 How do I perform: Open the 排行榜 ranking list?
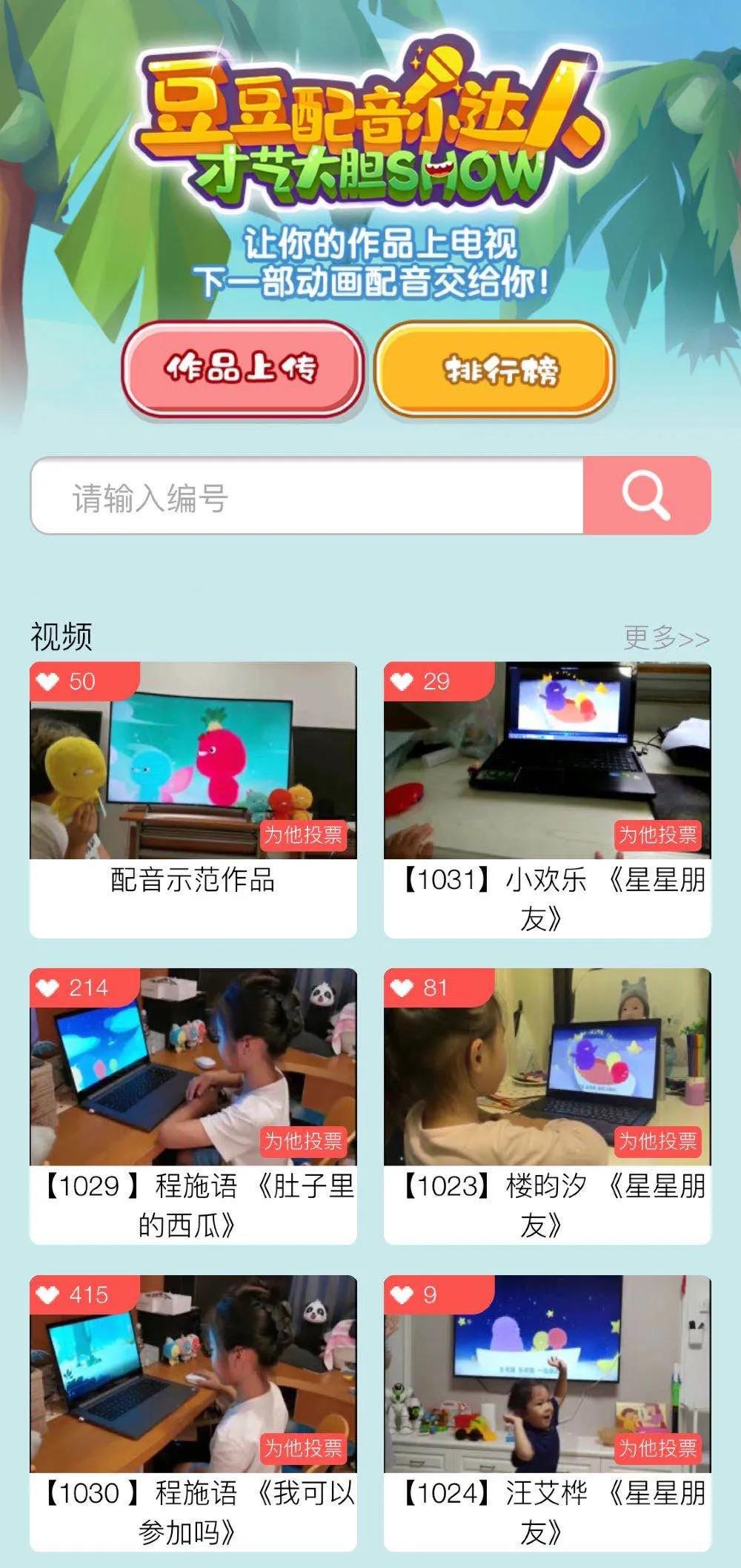coord(495,368)
